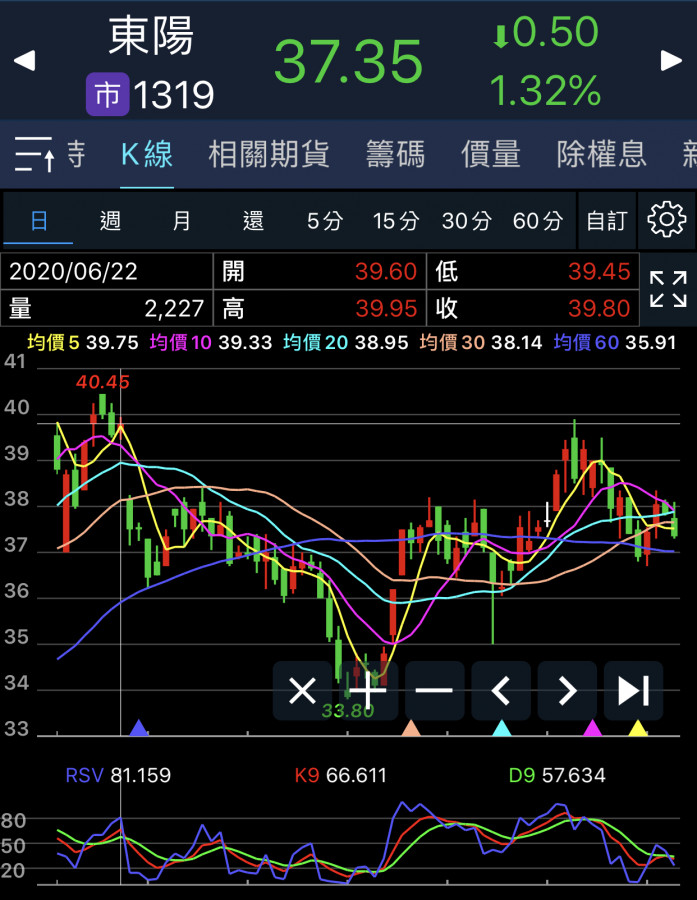
Task: Select the 15分 chart interval
Action: point(395,221)
